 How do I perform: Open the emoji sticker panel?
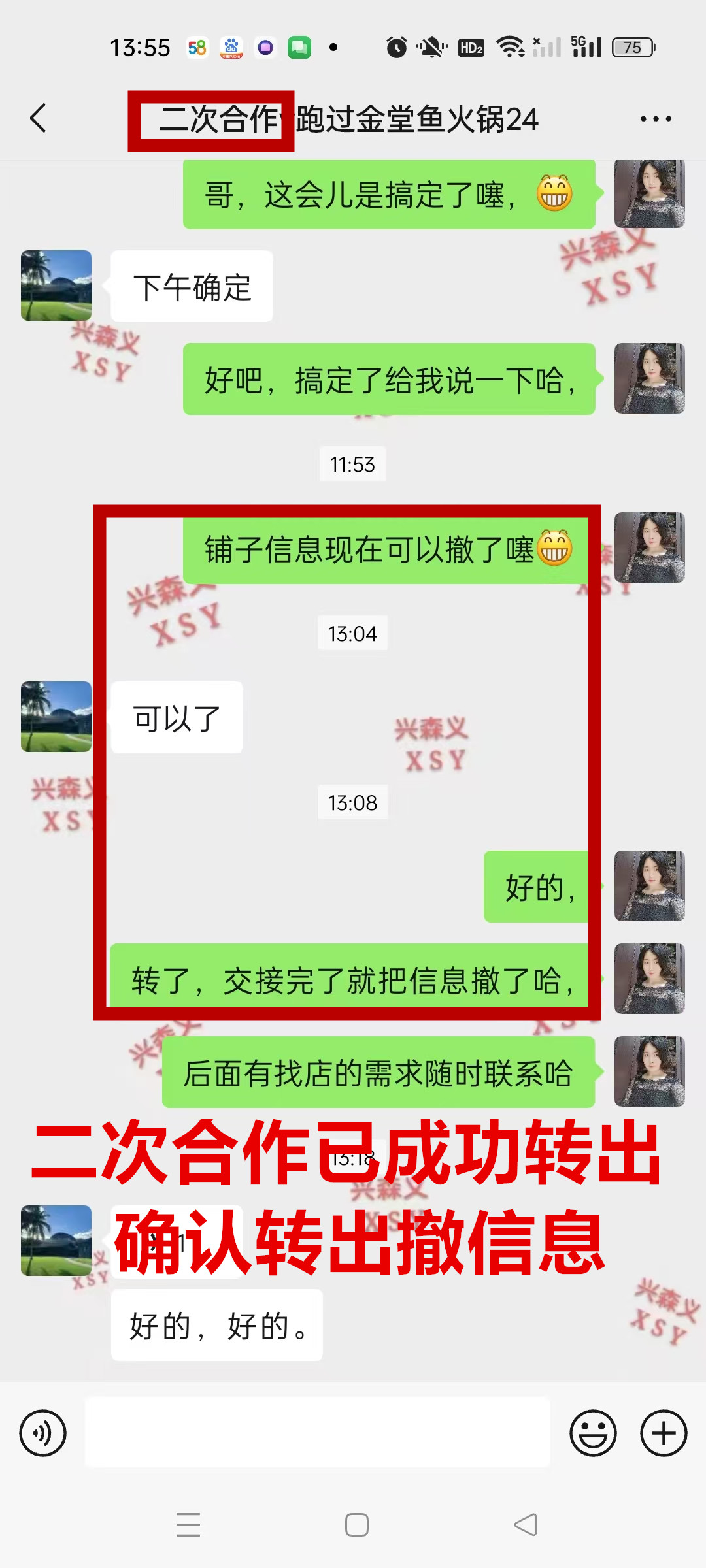[593, 1433]
